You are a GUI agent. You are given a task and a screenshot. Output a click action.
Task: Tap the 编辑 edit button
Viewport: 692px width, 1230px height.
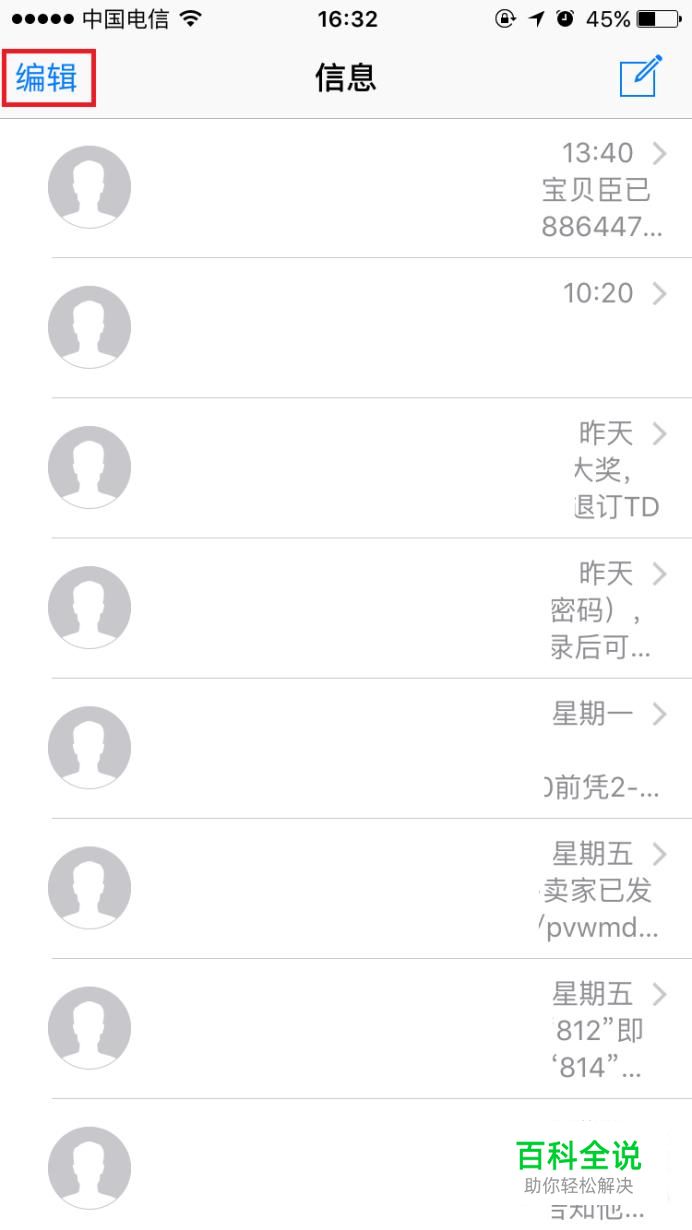pos(47,77)
